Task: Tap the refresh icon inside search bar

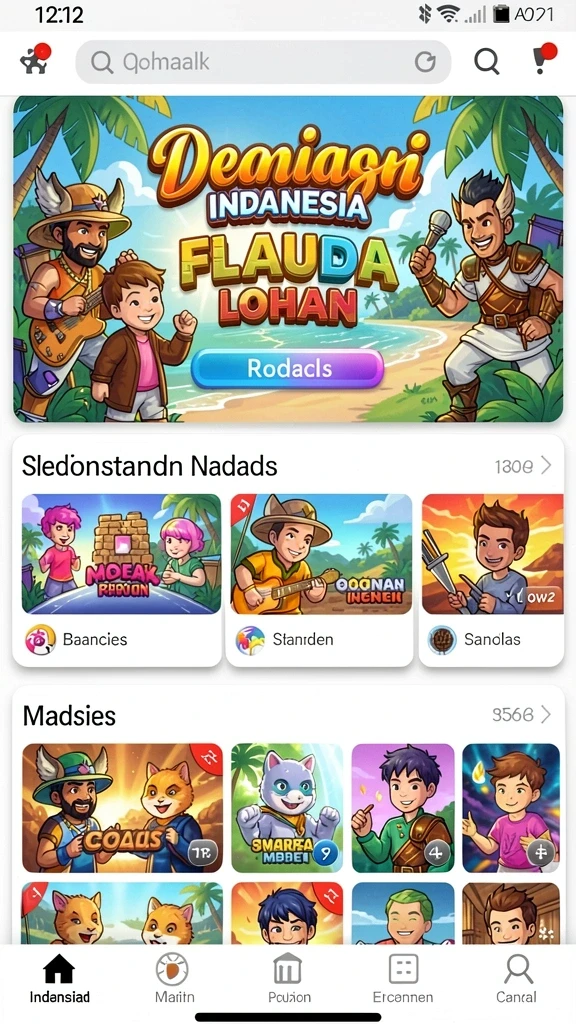Action: 425,62
